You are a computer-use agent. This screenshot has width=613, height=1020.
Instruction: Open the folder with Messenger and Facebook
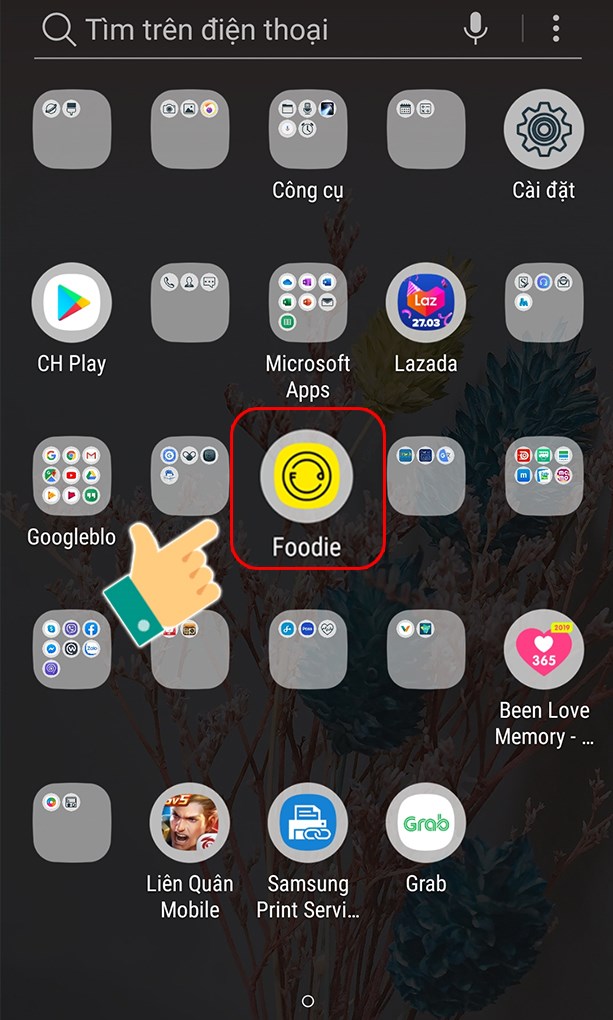click(x=71, y=649)
